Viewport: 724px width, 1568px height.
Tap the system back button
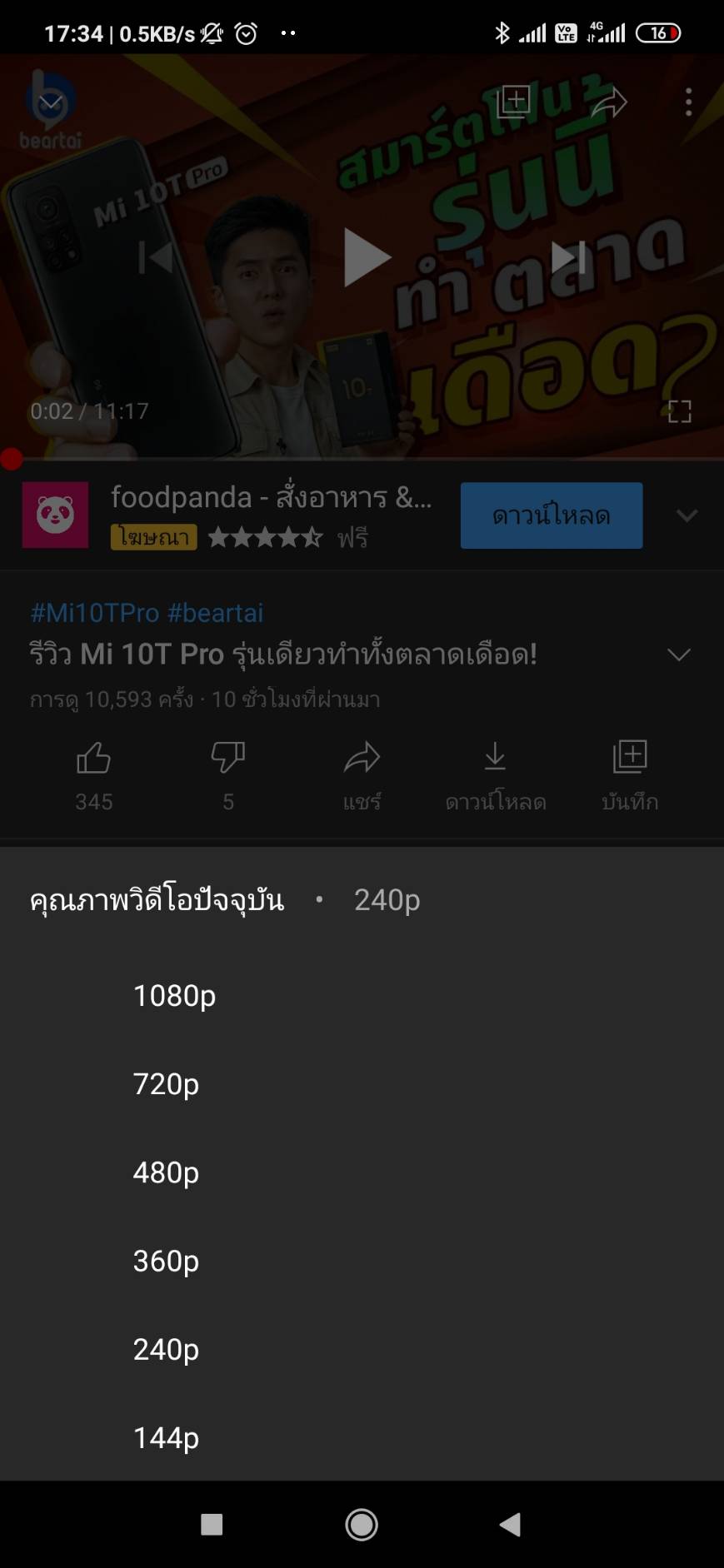510,1525
